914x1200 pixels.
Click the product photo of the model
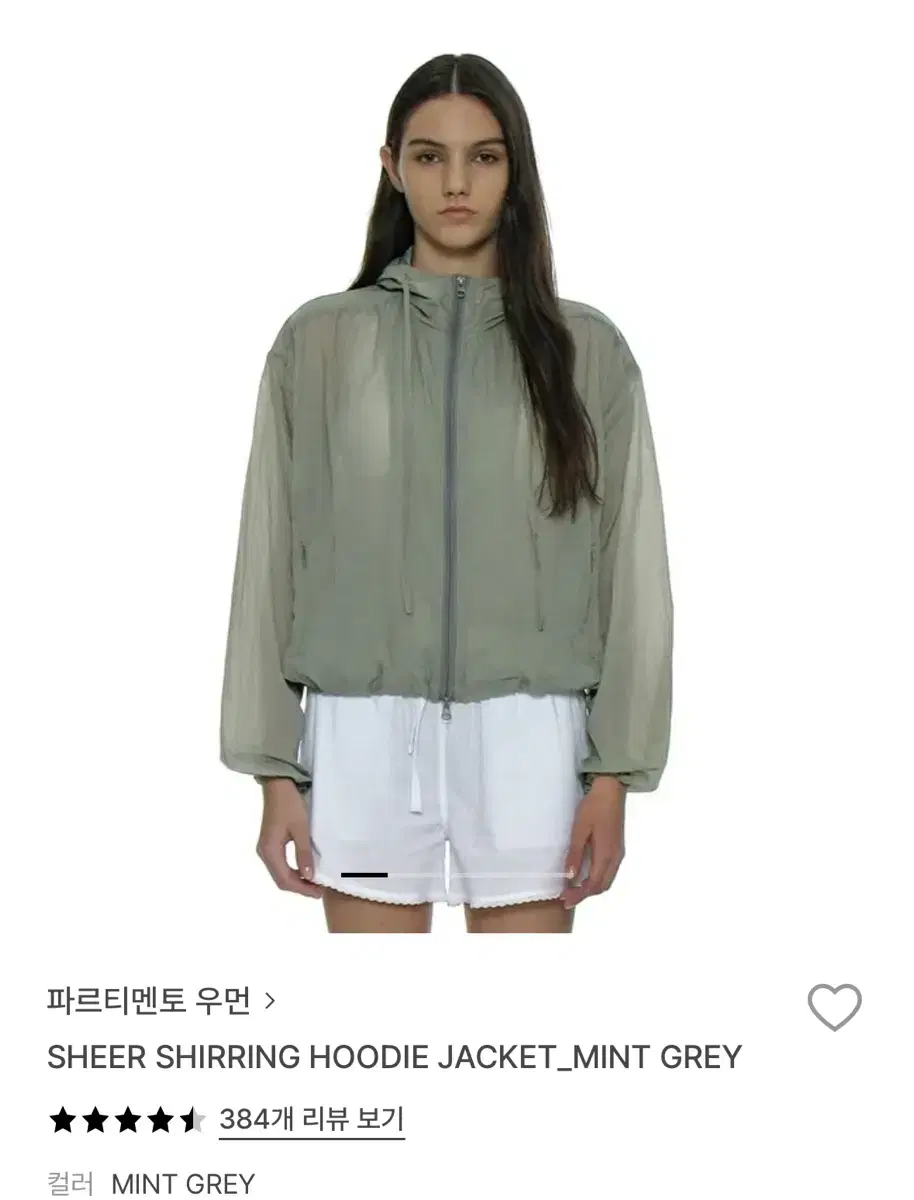click(456, 480)
